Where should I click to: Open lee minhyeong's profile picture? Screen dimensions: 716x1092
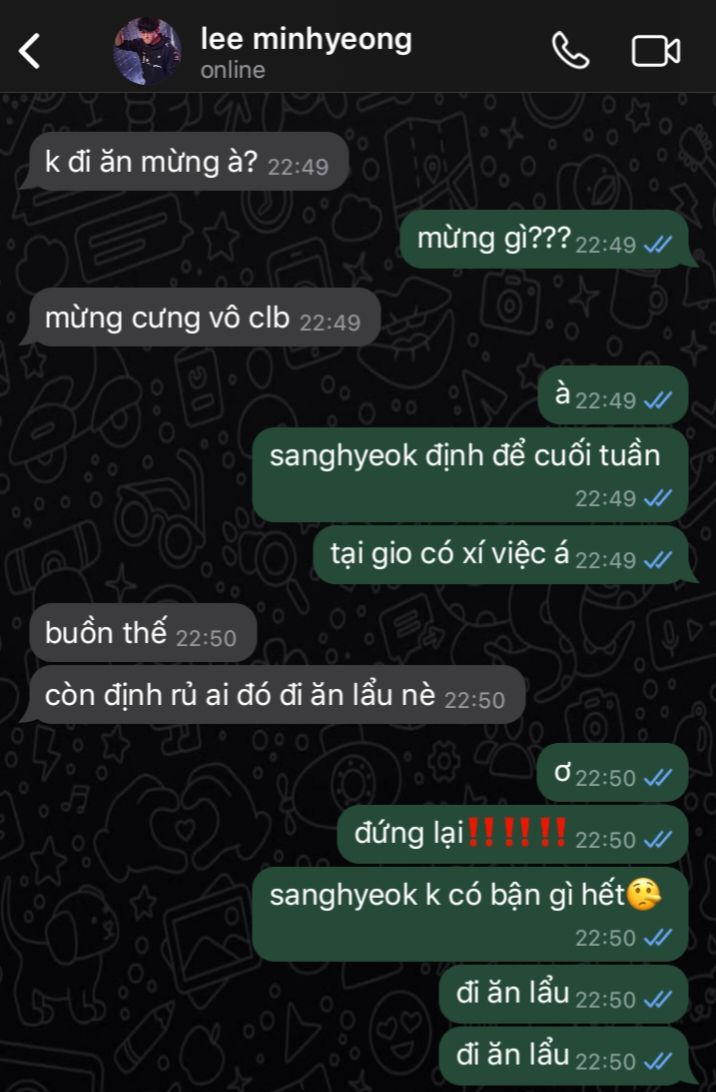(146, 50)
